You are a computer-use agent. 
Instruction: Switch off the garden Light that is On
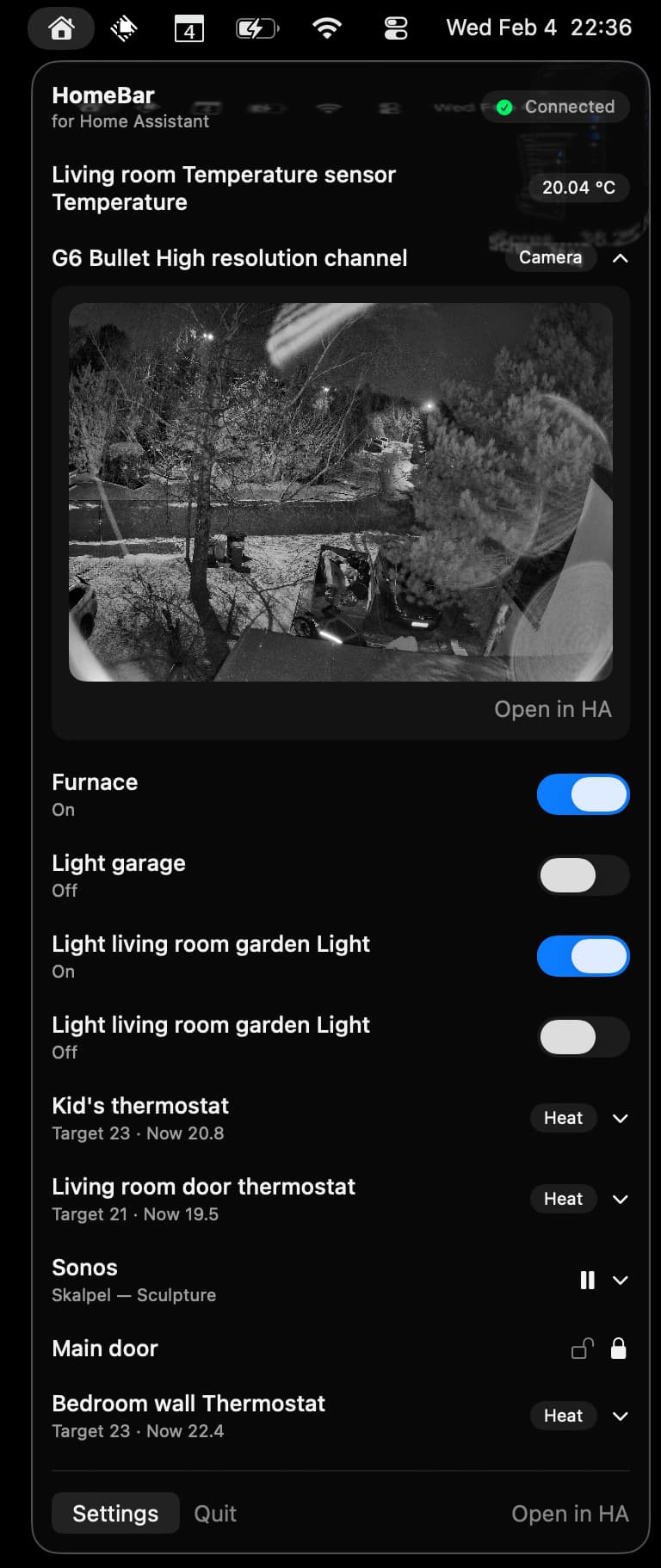[583, 956]
